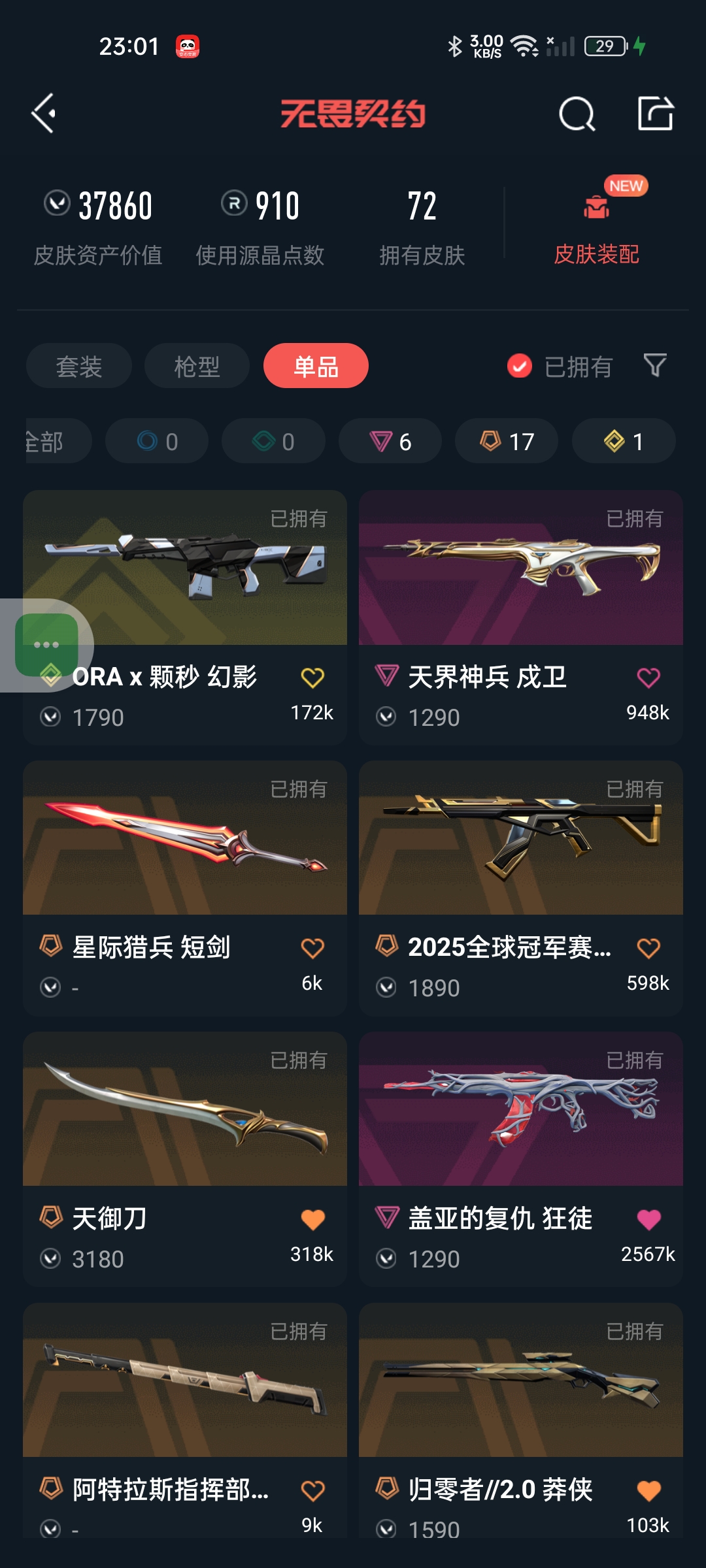The image size is (706, 1568).
Task: Favorite the 2025全球冠军赛 skin
Action: [648, 949]
